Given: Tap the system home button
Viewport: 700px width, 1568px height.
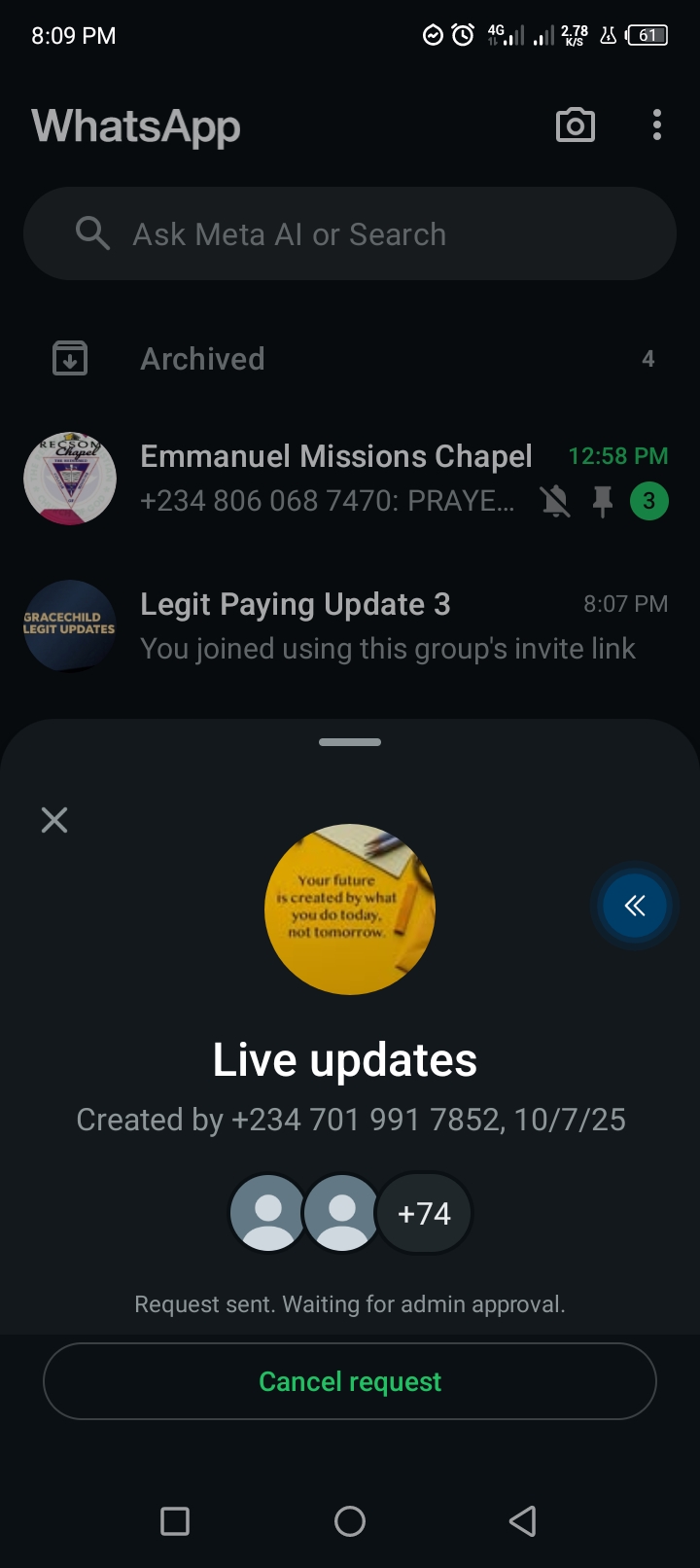Looking at the screenshot, I should (x=350, y=1520).
